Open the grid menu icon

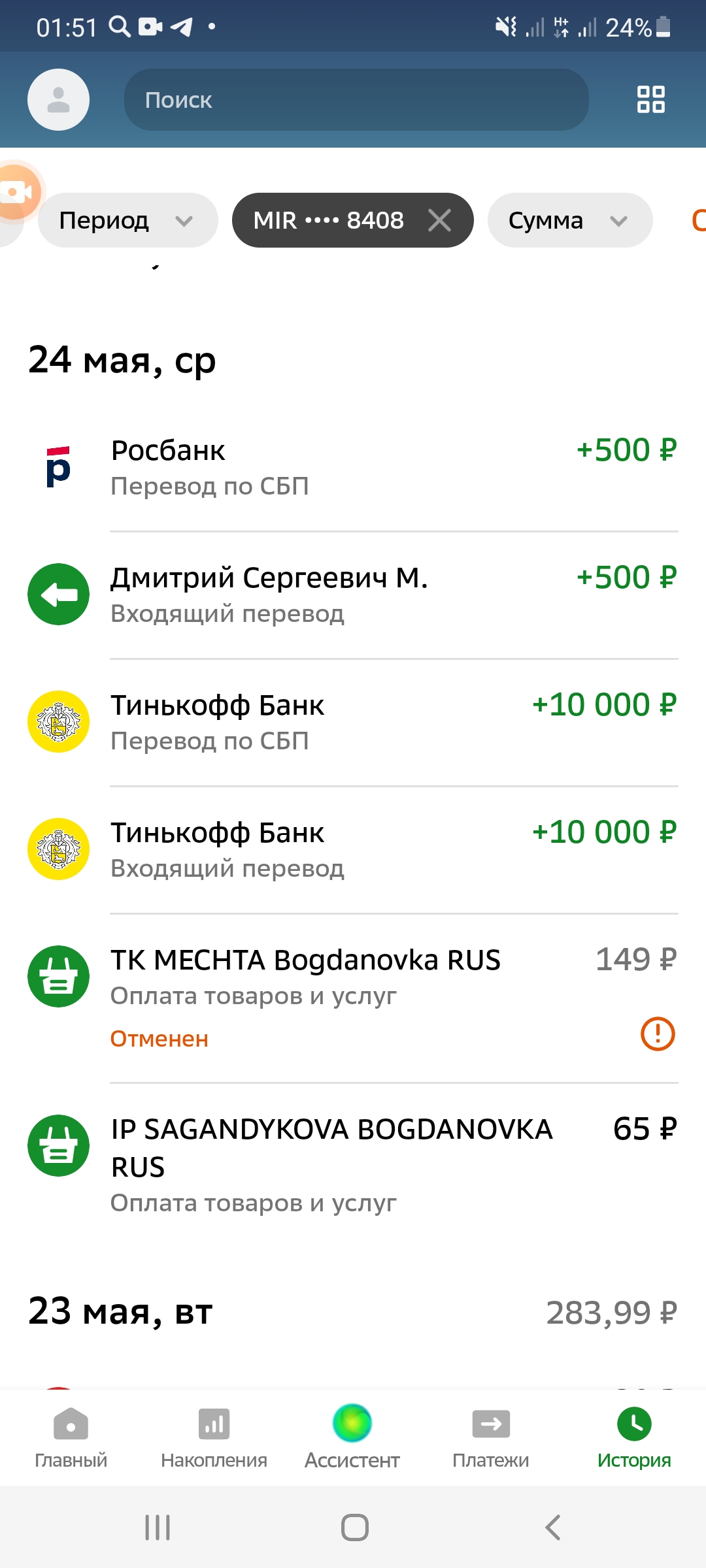[650, 99]
